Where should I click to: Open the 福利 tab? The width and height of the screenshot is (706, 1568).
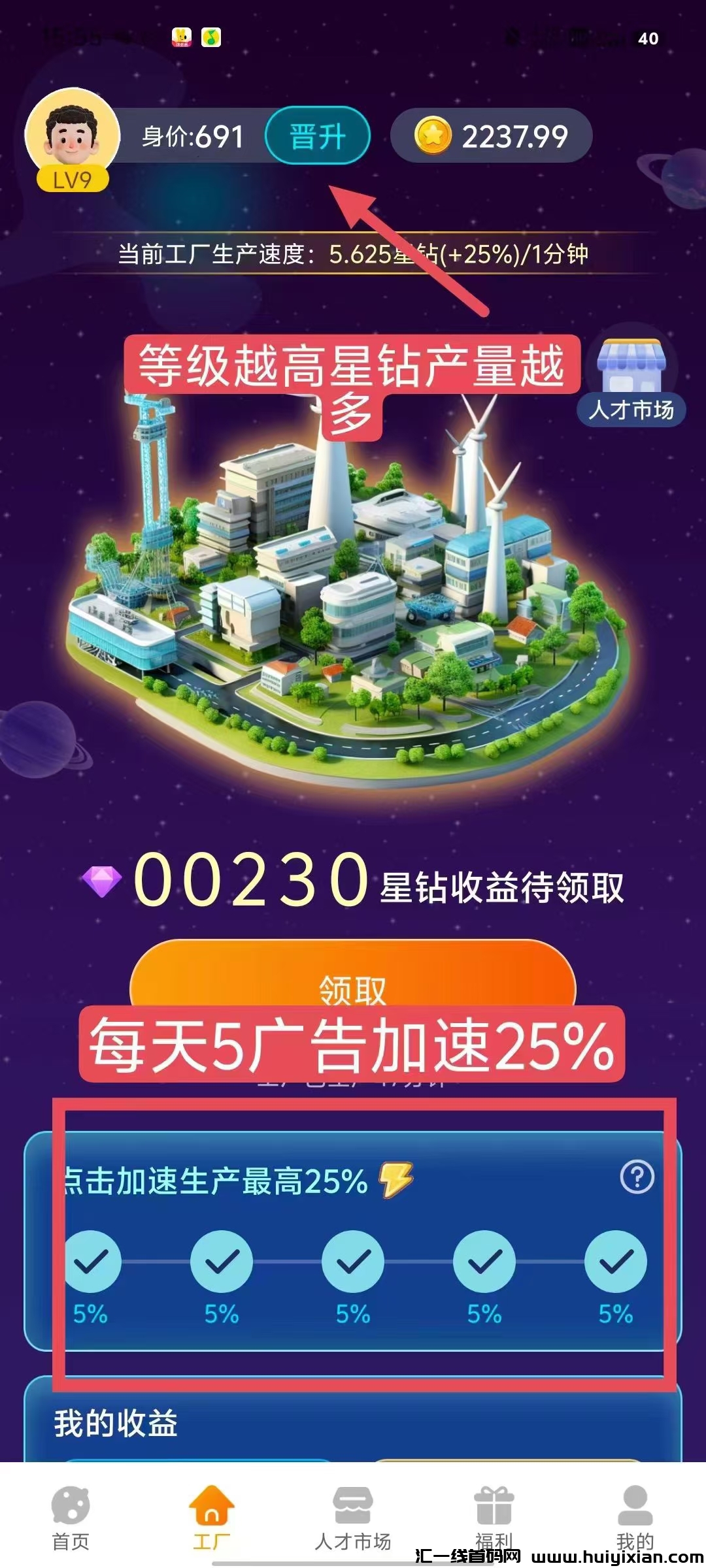(494, 1517)
